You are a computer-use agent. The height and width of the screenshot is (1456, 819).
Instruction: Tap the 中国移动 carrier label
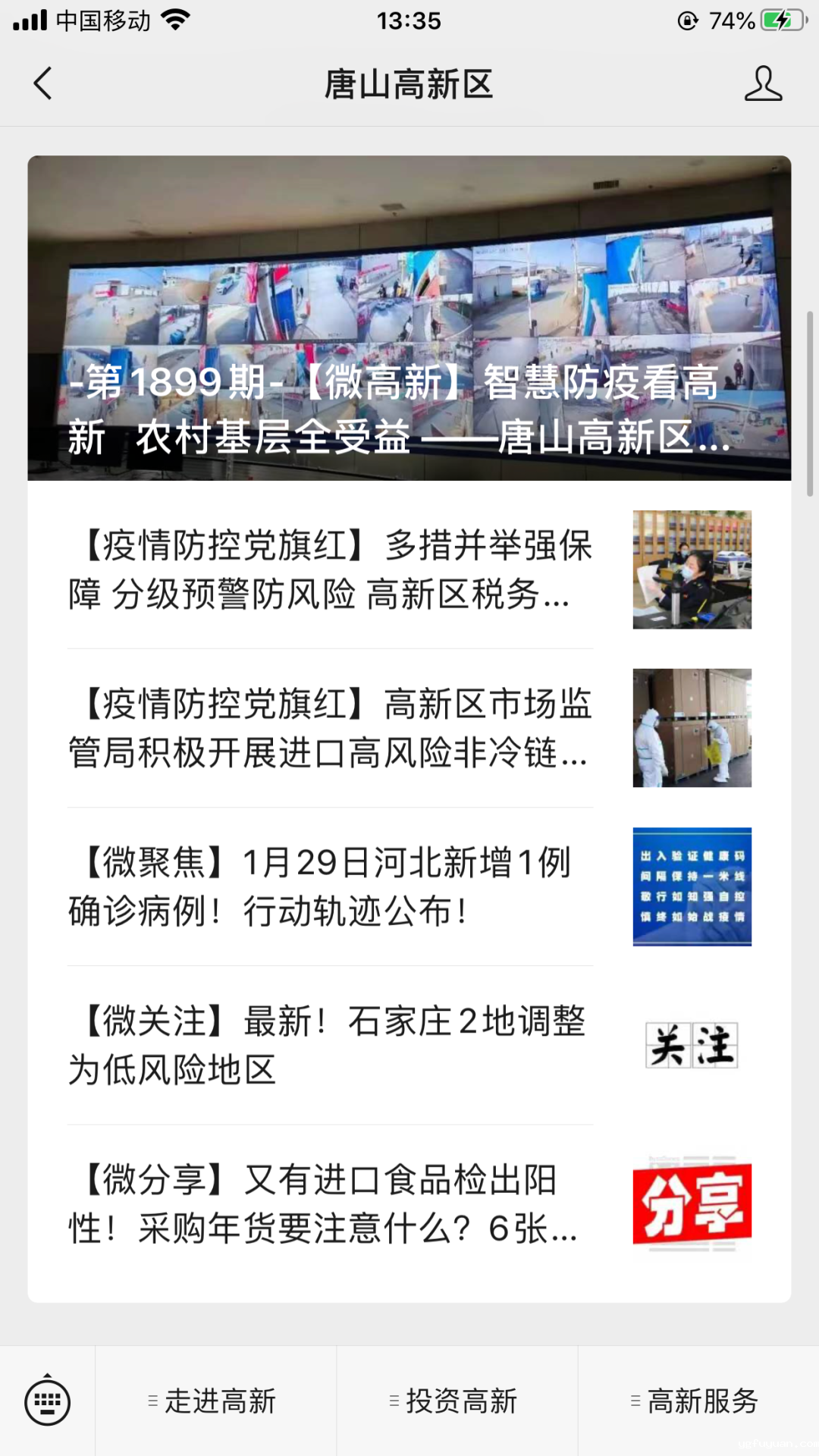pyautogui.click(x=101, y=20)
